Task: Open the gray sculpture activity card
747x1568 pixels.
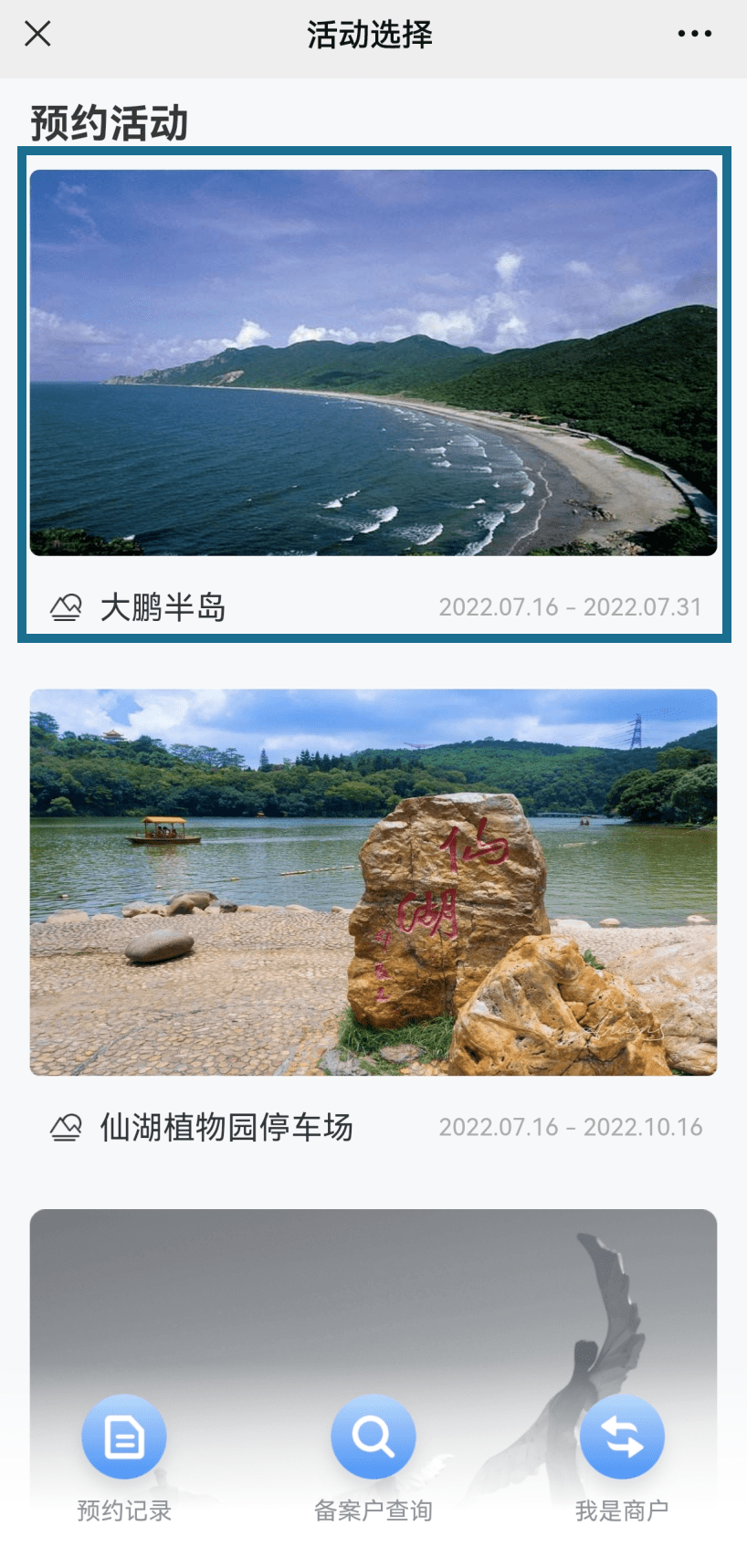Action: tap(373, 1297)
